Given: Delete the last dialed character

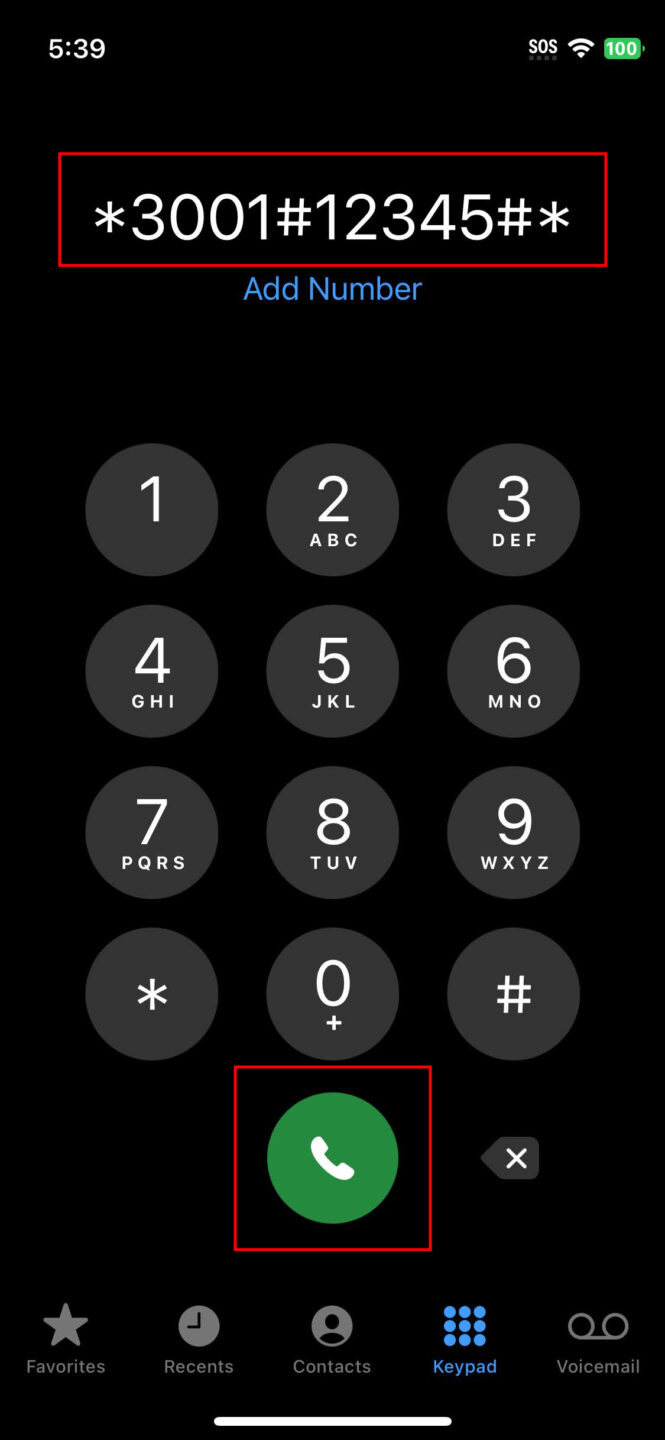Looking at the screenshot, I should click(x=511, y=1158).
